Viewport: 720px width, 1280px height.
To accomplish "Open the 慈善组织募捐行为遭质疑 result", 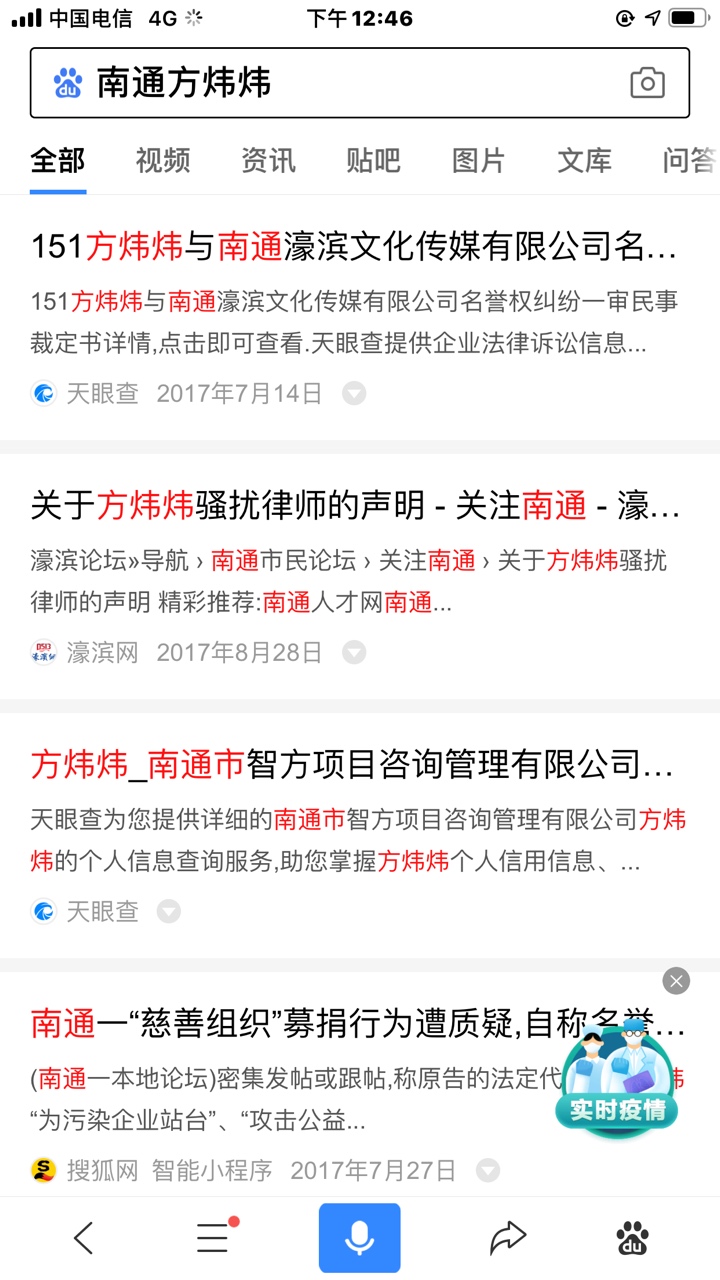I will click(x=300, y=1024).
